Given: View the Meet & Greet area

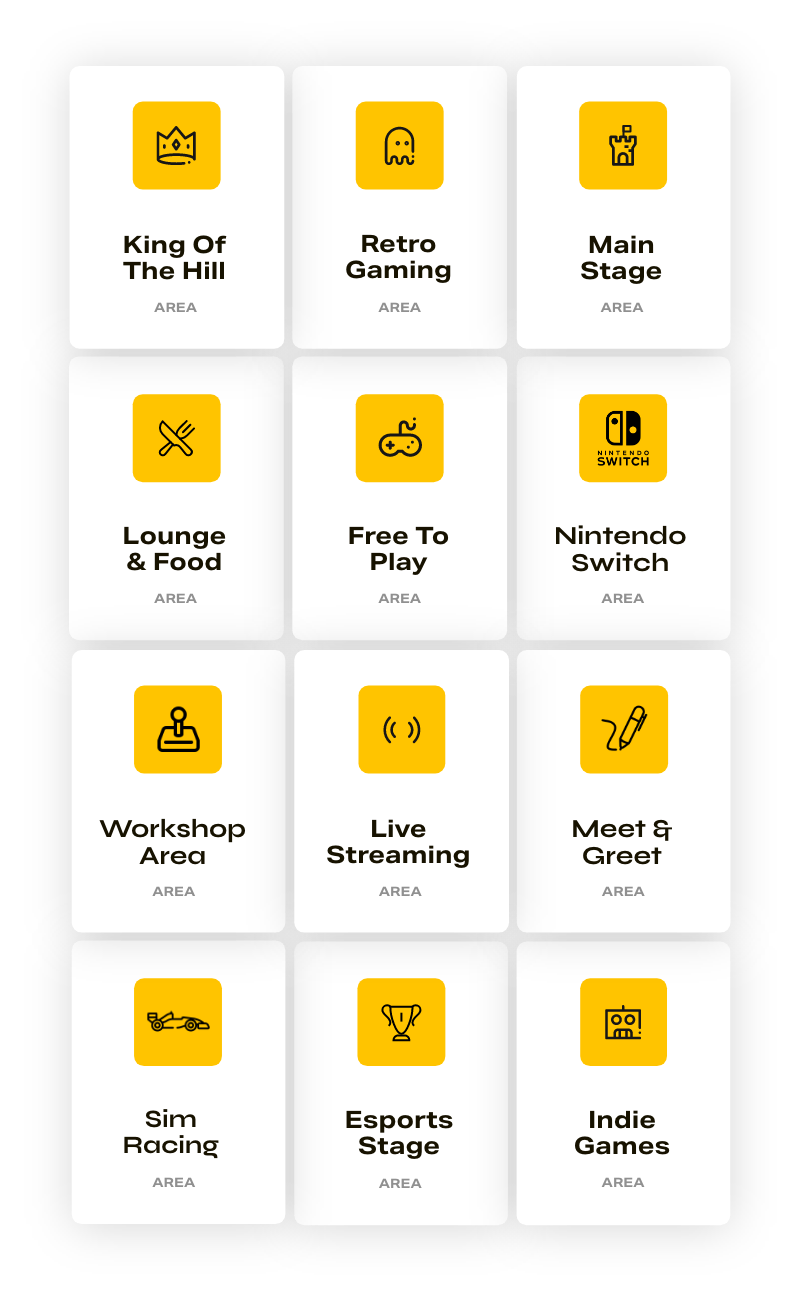Looking at the screenshot, I should [x=622, y=790].
